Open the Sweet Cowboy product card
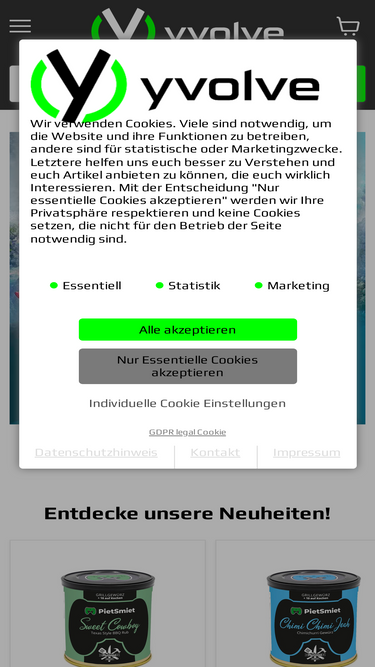The image size is (375, 667). click(108, 604)
